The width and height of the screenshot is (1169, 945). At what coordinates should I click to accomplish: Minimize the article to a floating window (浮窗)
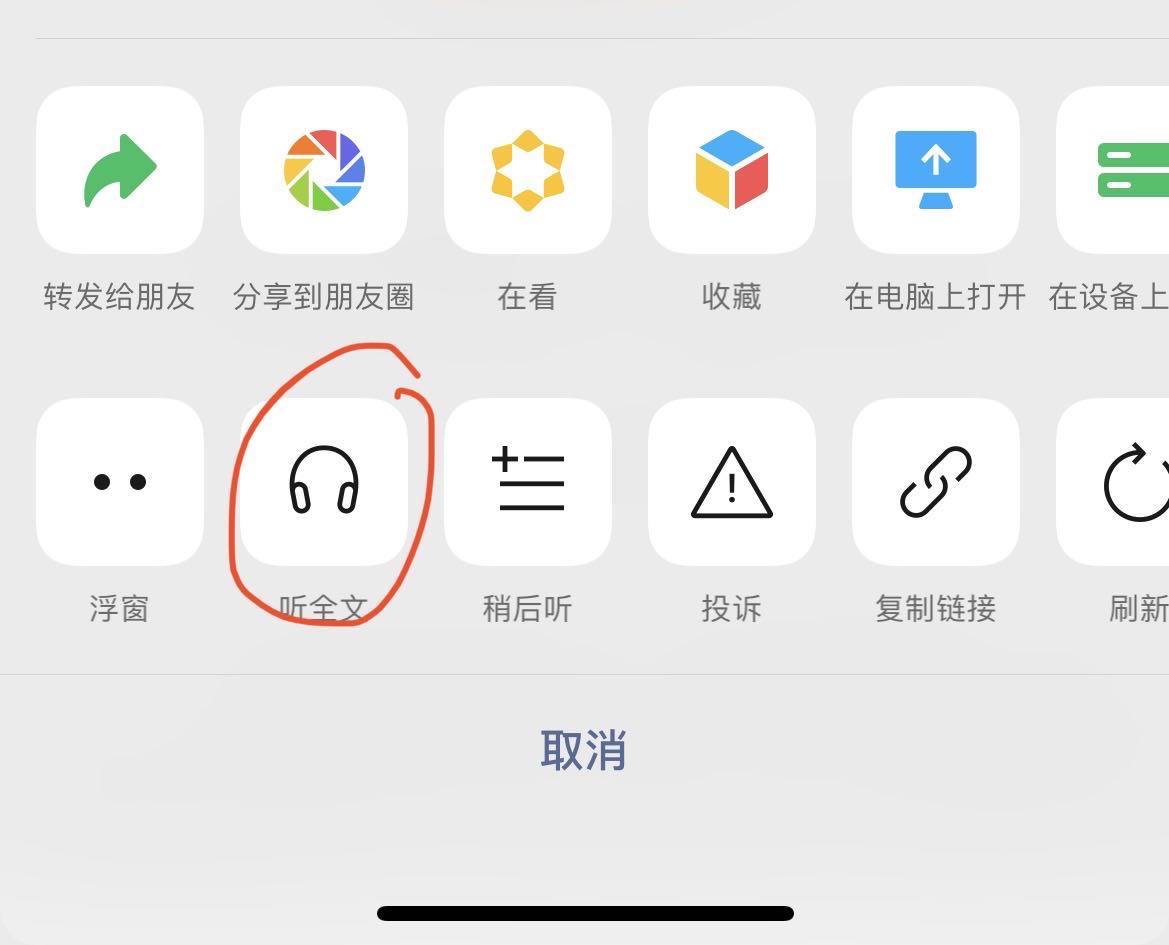(x=120, y=482)
